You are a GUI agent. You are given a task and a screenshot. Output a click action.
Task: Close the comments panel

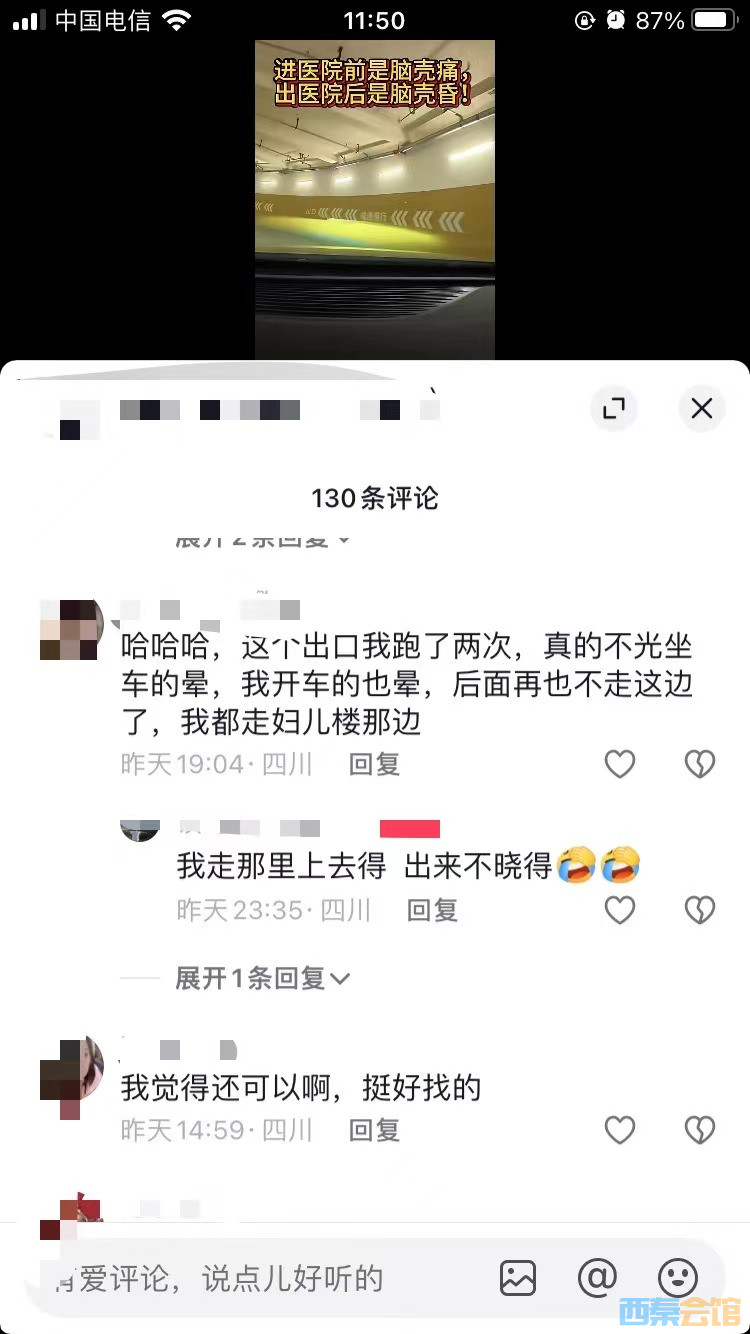coord(701,408)
